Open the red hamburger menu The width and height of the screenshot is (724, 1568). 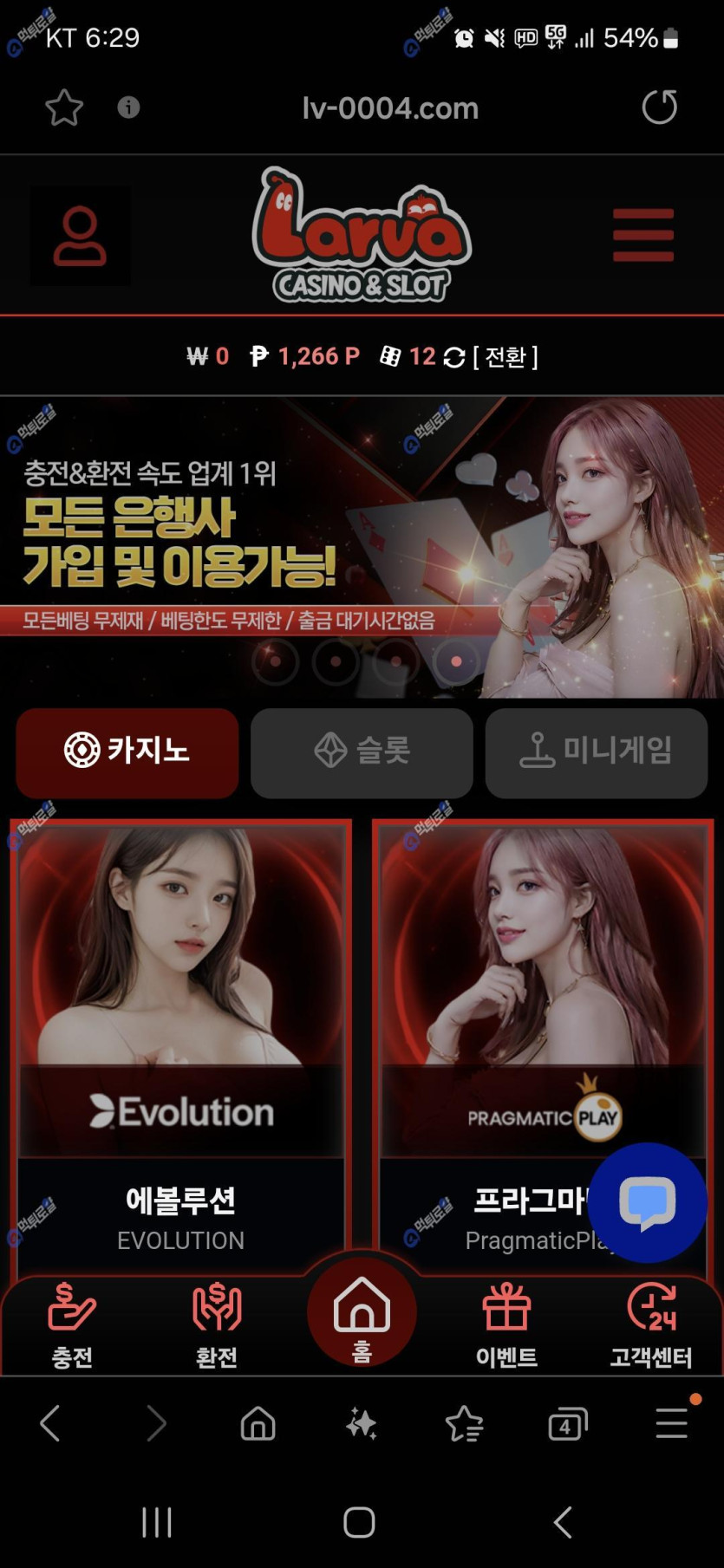click(642, 235)
